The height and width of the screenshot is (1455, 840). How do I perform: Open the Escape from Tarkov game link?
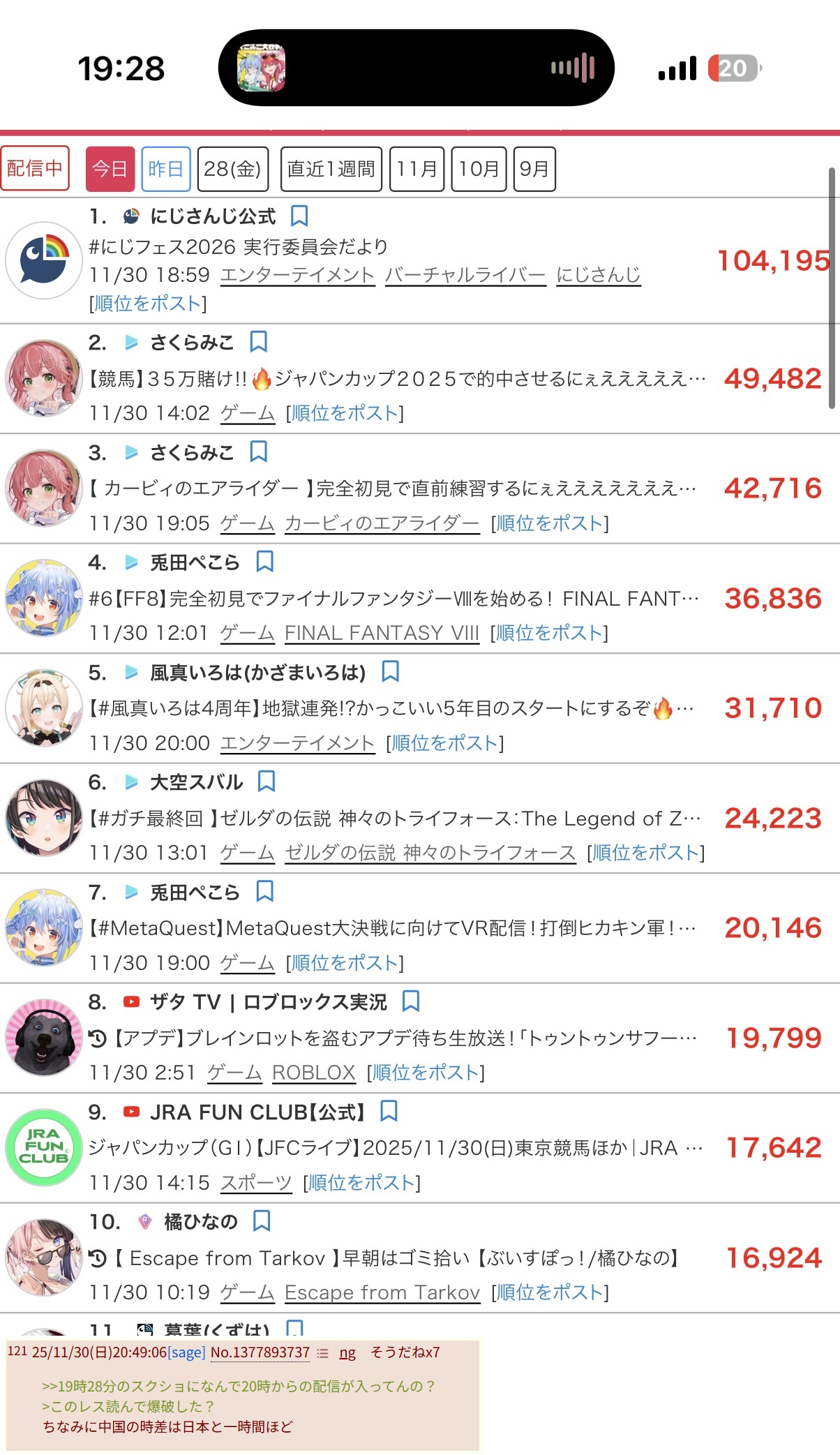click(382, 1292)
